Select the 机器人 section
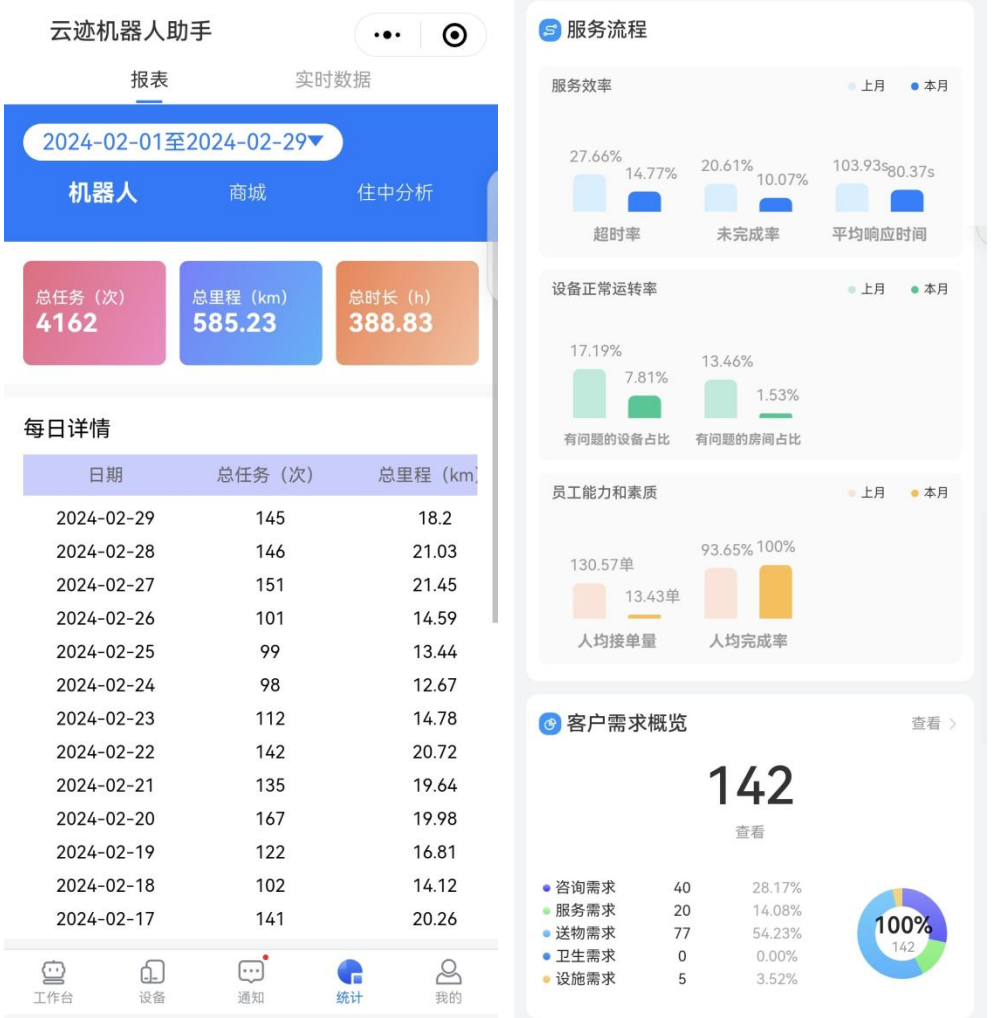The width and height of the screenshot is (992, 1018). pyautogui.click(x=102, y=193)
